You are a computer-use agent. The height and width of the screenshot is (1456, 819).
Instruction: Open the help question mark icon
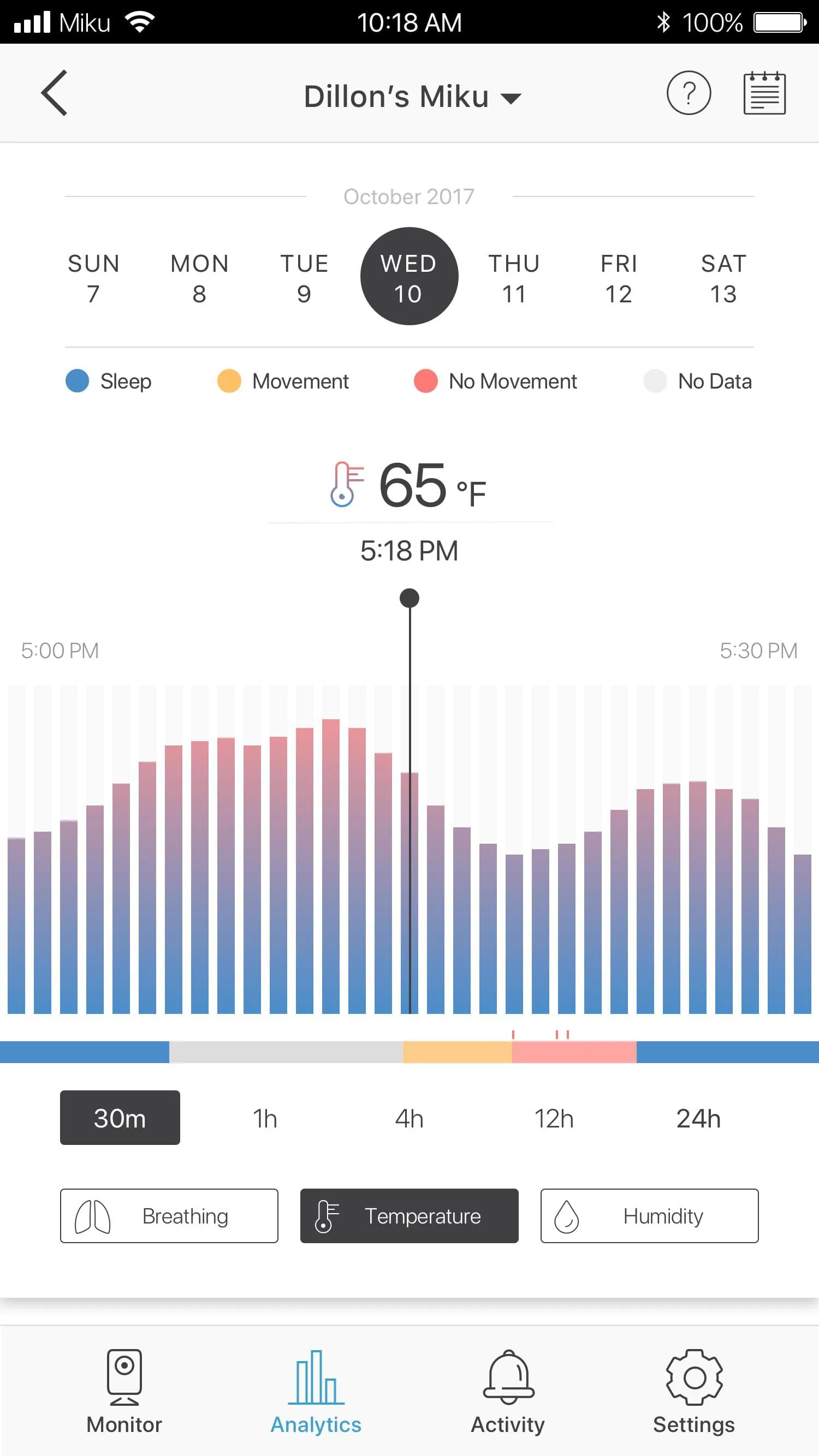[x=689, y=93]
